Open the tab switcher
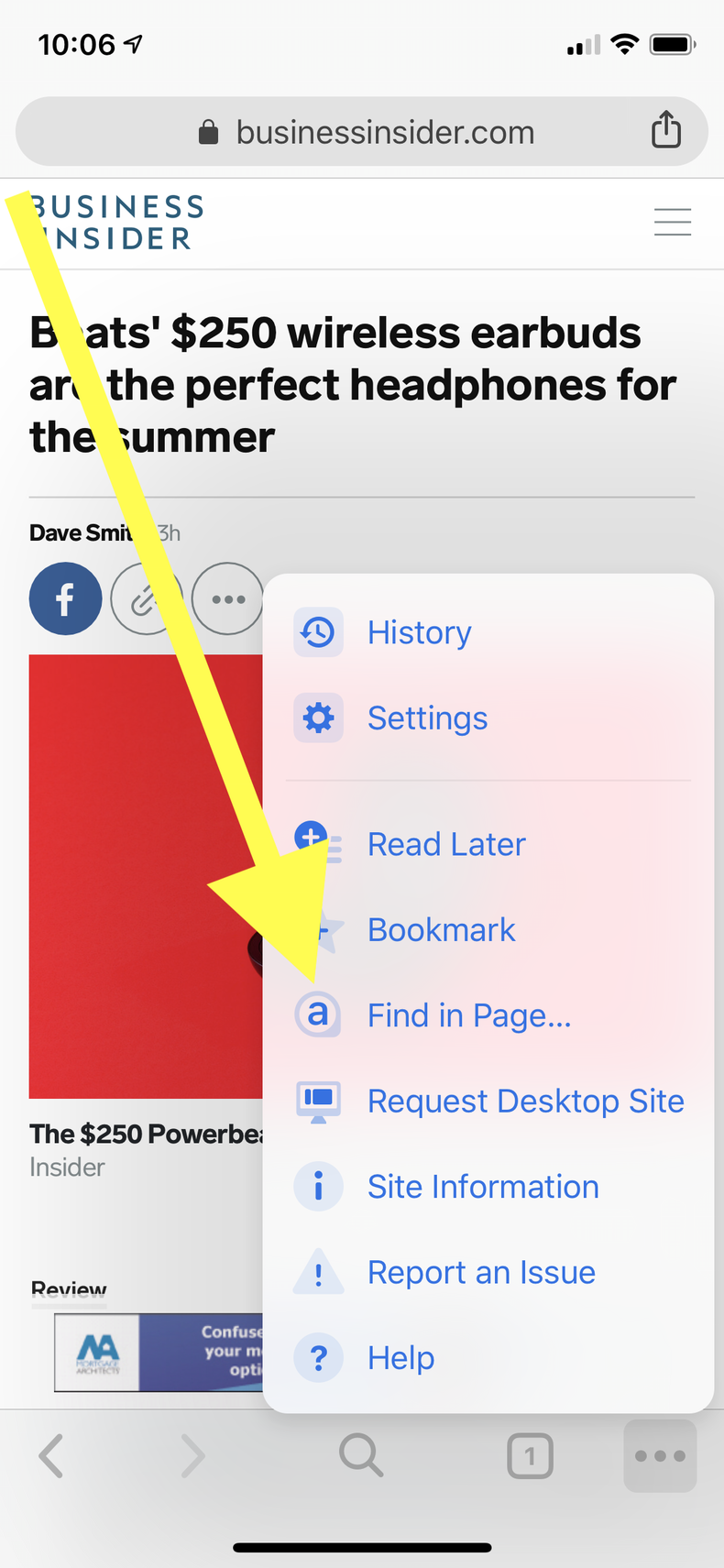Screen dimensions: 724x1568 [x=530, y=1455]
